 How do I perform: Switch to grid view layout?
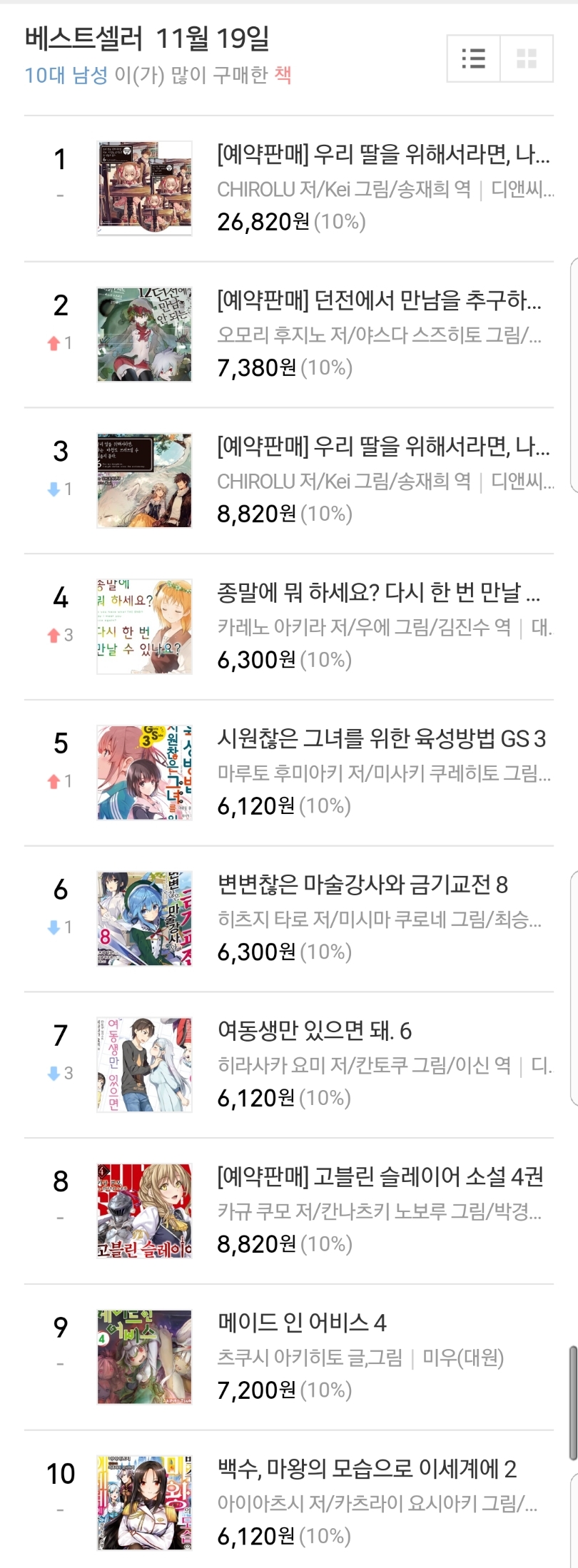[527, 58]
